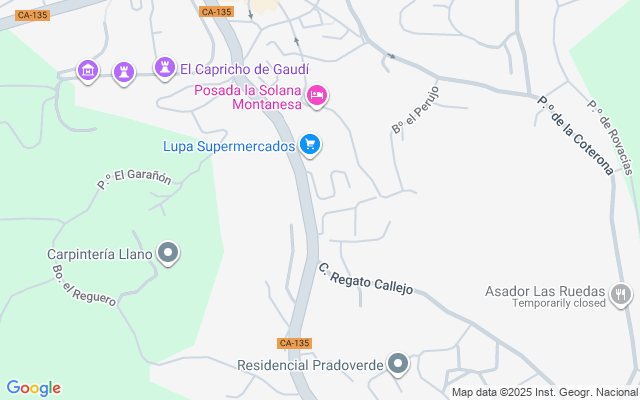
Task: Tap the pink chess-piece landmark marker
Action: pyautogui.click(x=123, y=70)
